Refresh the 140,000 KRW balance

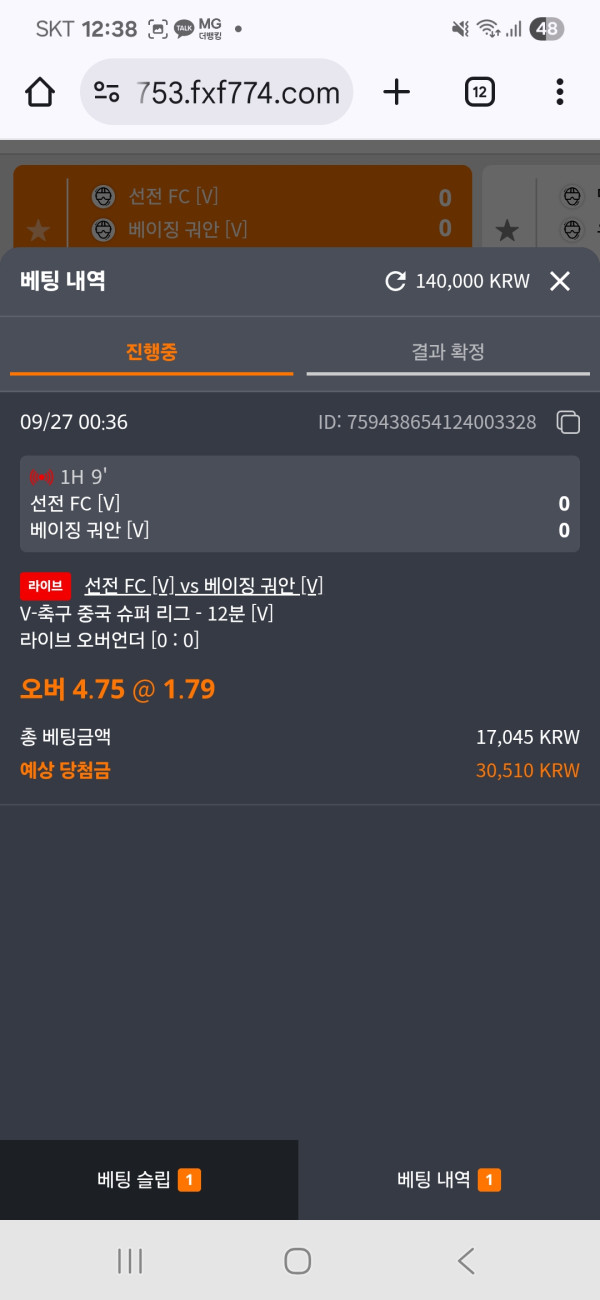[395, 281]
